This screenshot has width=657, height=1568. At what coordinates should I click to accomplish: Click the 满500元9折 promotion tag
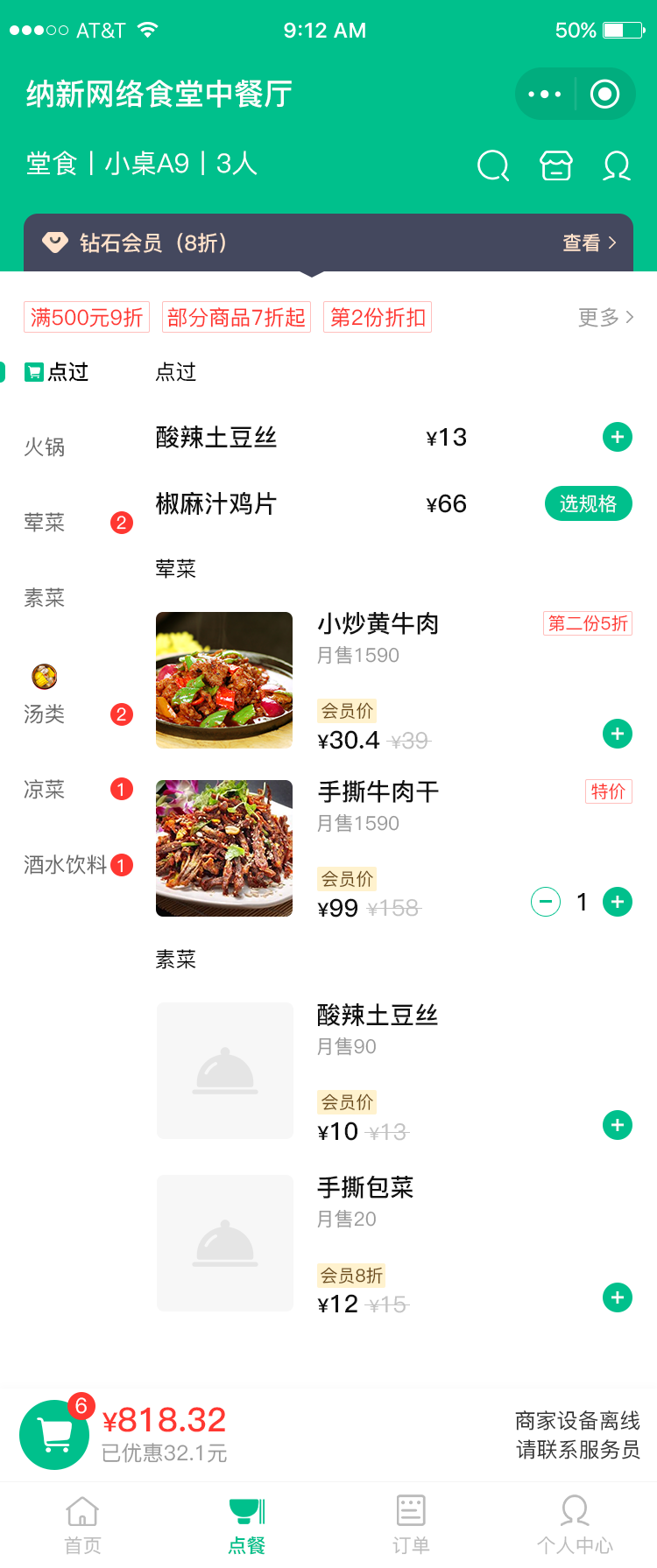(86, 317)
